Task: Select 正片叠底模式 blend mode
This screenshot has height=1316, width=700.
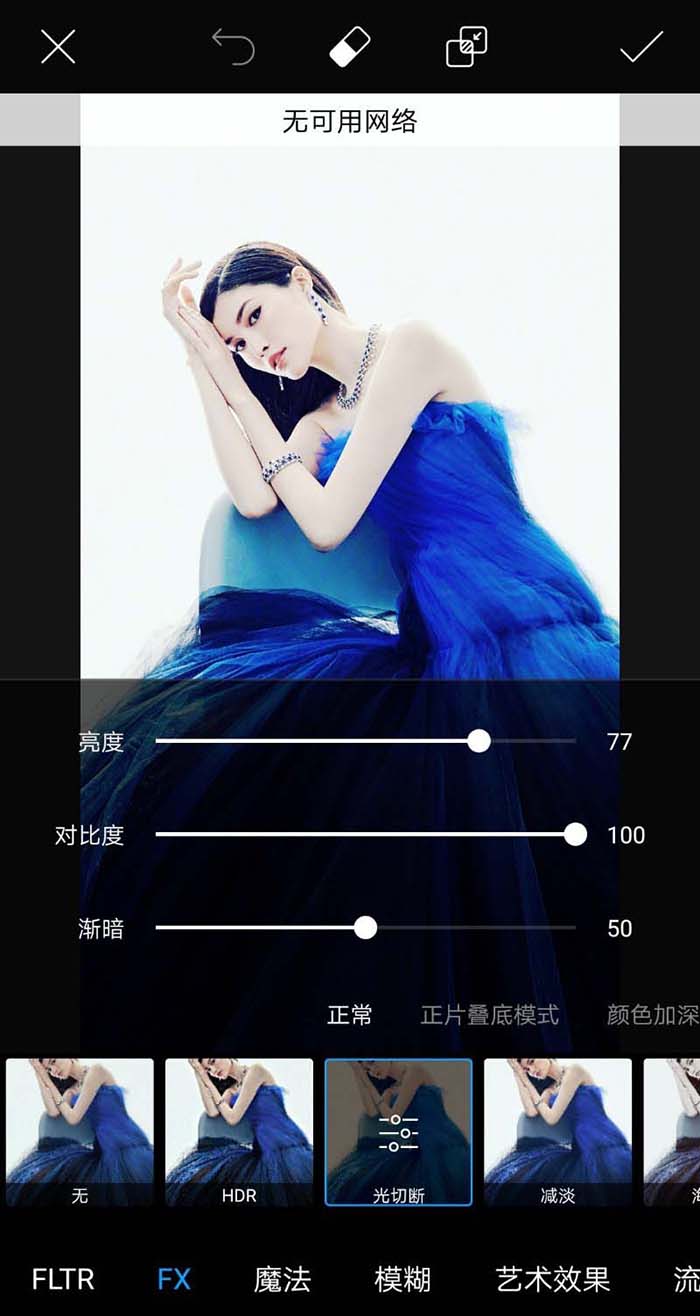Action: coord(489,1015)
